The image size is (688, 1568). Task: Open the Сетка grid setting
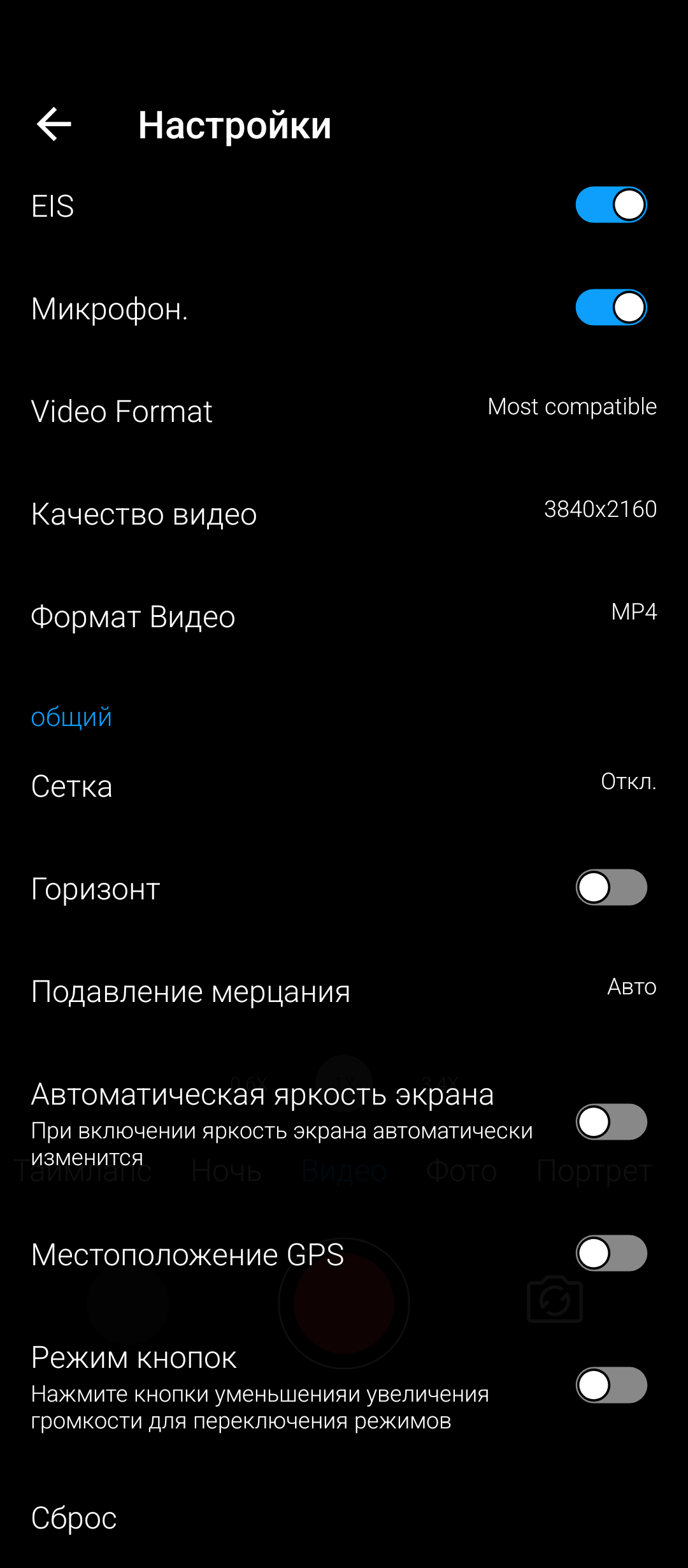[344, 786]
